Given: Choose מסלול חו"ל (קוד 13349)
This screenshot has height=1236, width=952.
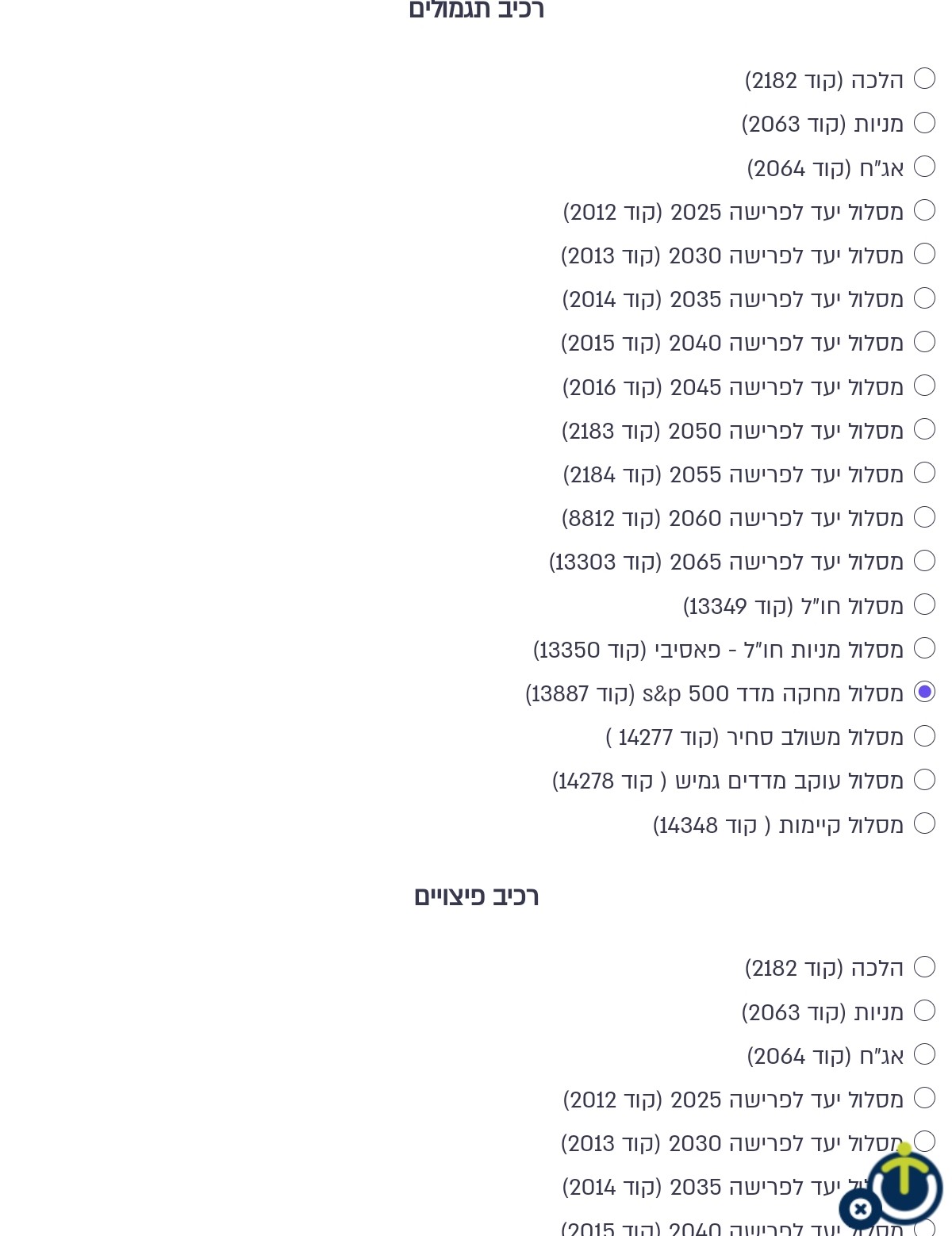Looking at the screenshot, I should (x=924, y=605).
